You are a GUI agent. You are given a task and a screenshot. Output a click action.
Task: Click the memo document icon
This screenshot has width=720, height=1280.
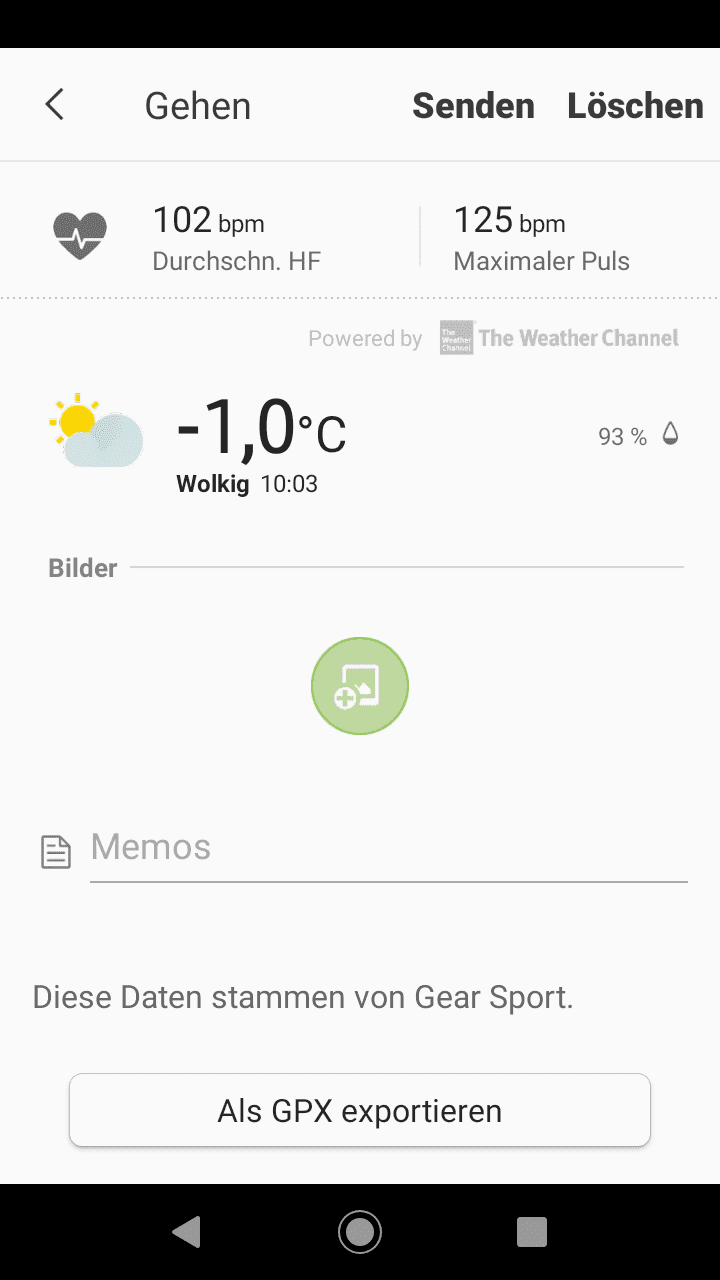(55, 851)
